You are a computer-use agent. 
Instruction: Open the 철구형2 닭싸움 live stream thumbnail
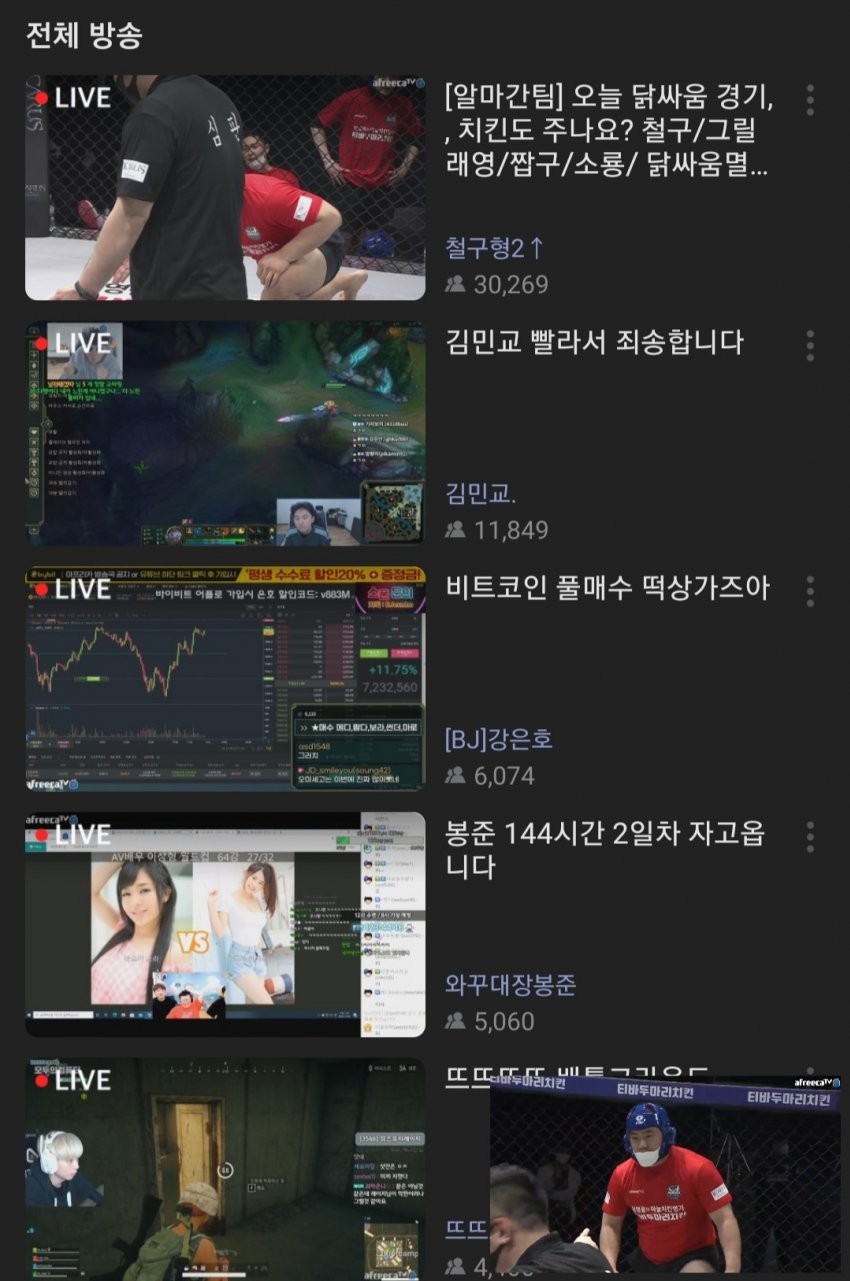[x=225, y=188]
